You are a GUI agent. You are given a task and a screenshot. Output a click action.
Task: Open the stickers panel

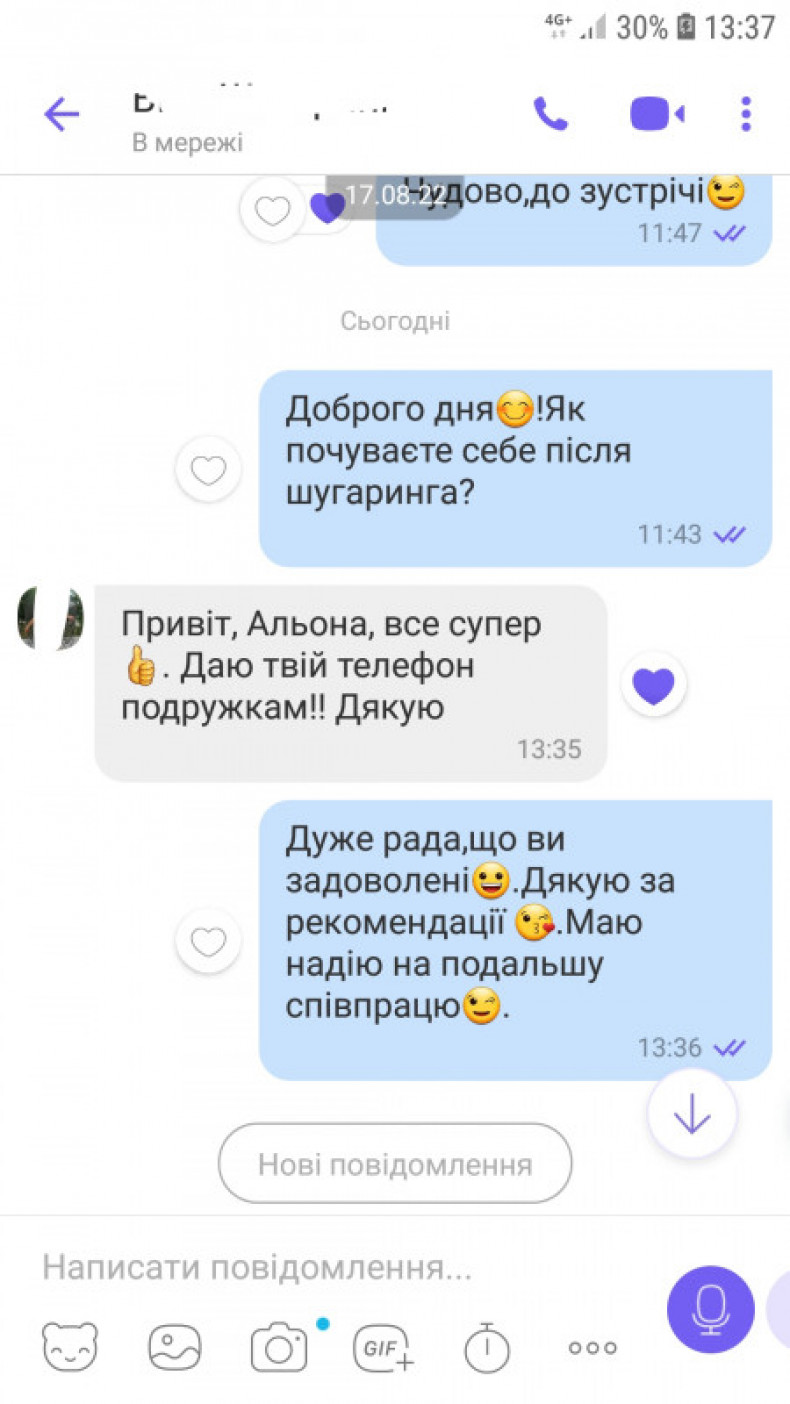(x=70, y=1347)
